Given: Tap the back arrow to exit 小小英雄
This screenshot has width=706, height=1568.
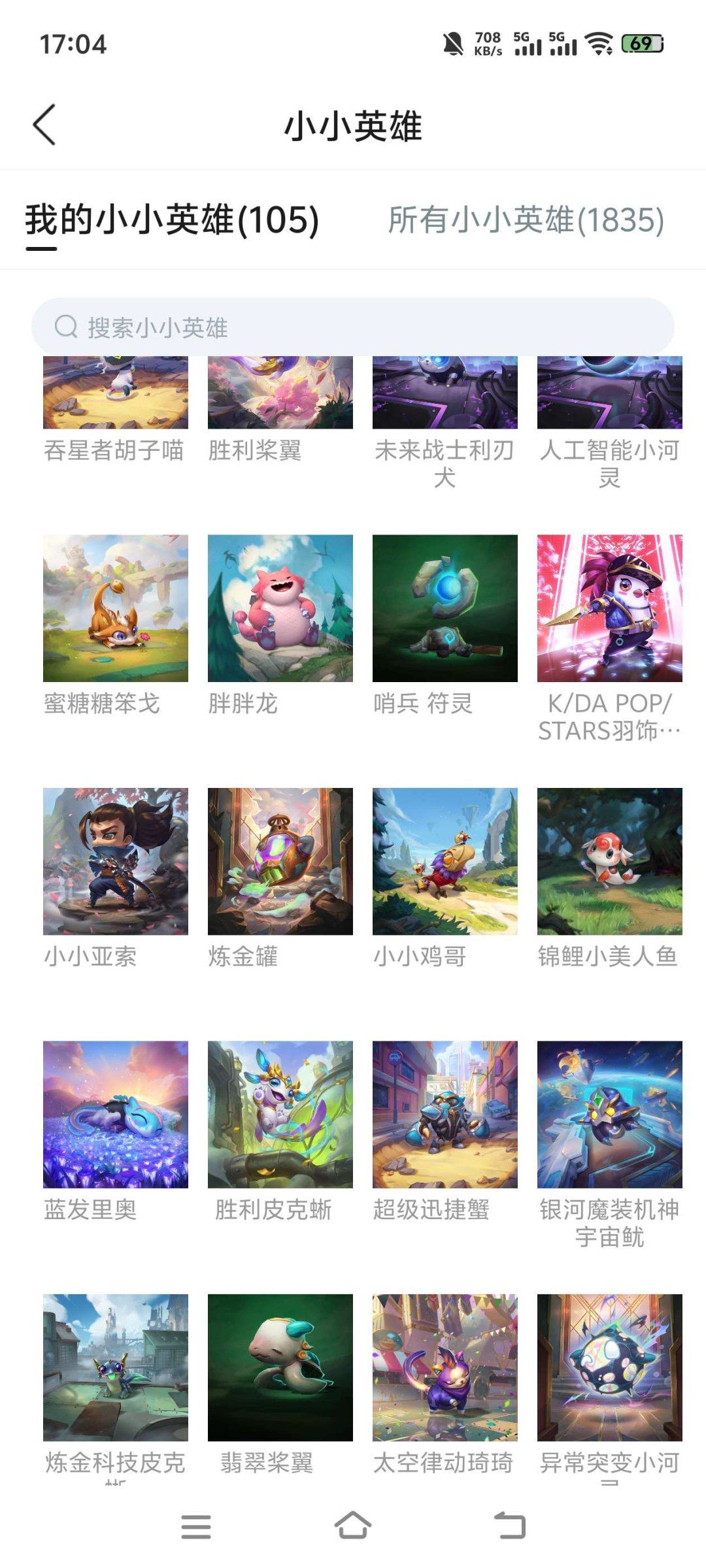Looking at the screenshot, I should point(44,125).
